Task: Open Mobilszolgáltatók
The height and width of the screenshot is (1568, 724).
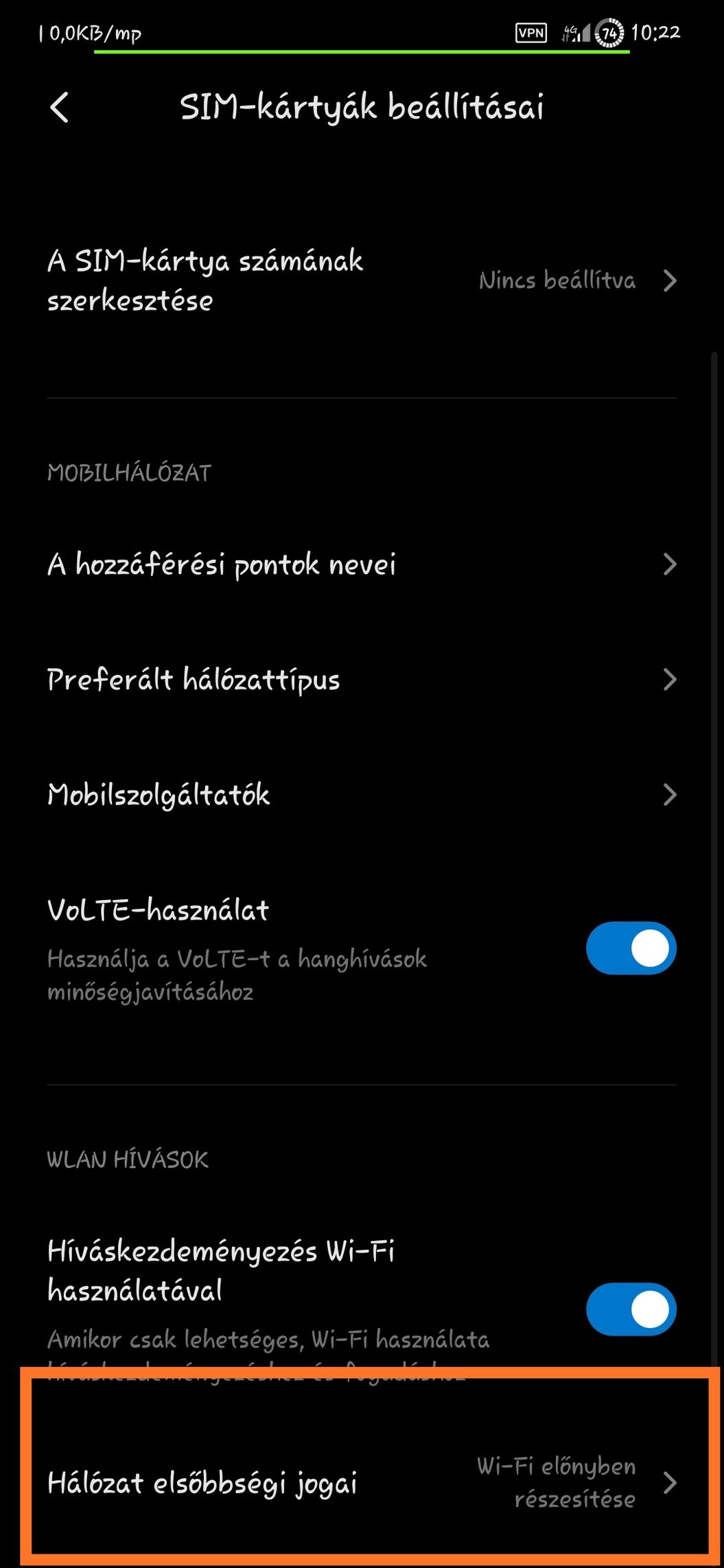Action: click(x=362, y=795)
